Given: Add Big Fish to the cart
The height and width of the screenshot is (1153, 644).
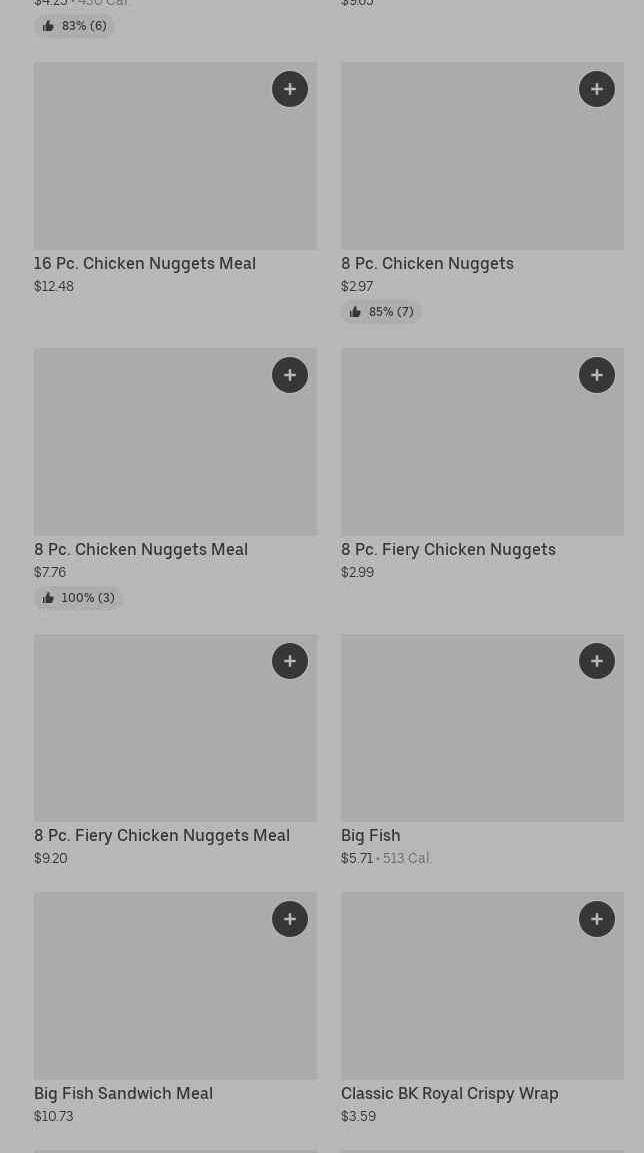Looking at the screenshot, I should click(x=597, y=661).
